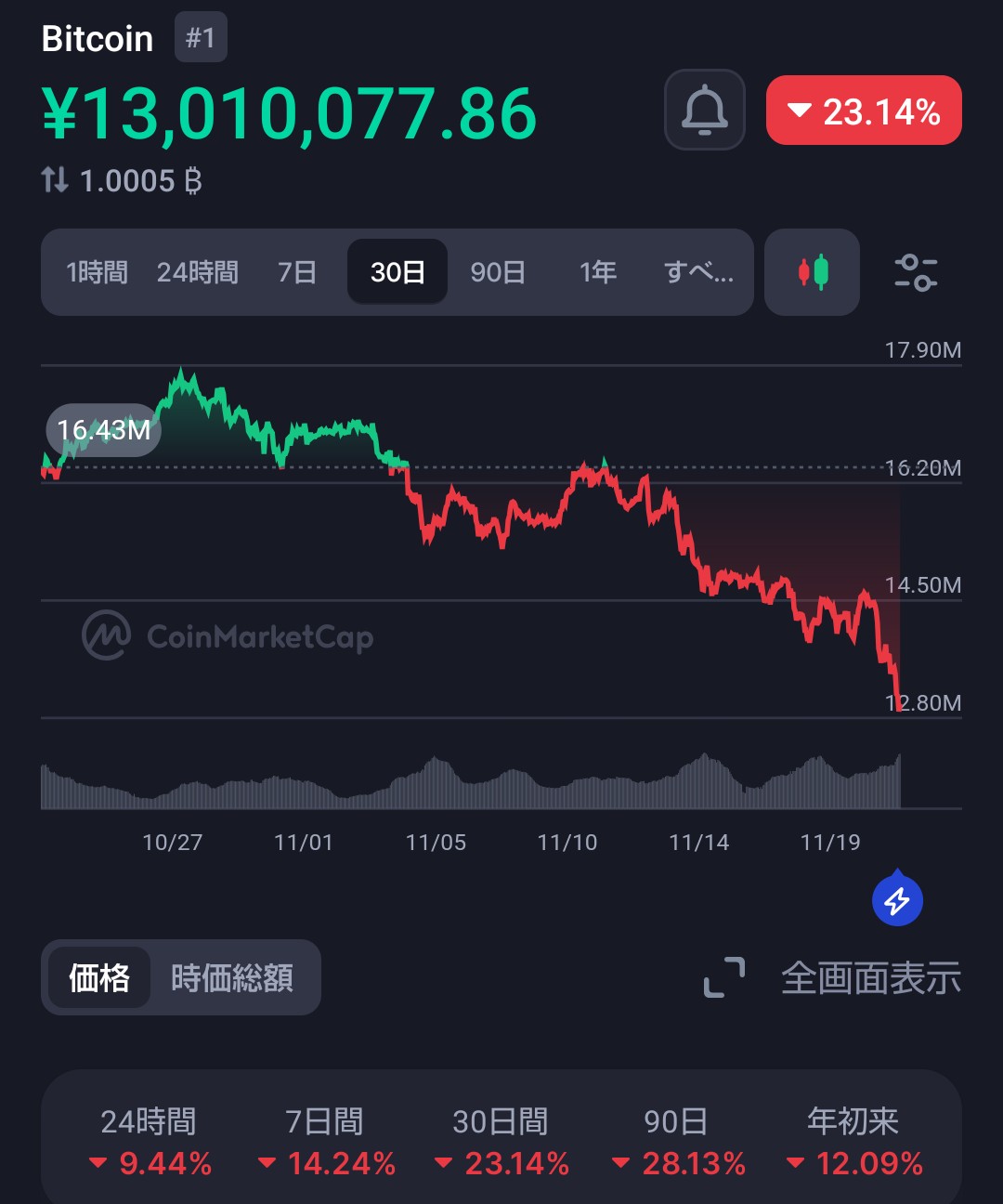Image resolution: width=1003 pixels, height=1204 pixels.
Task: Open the price alert bell
Action: point(705,111)
